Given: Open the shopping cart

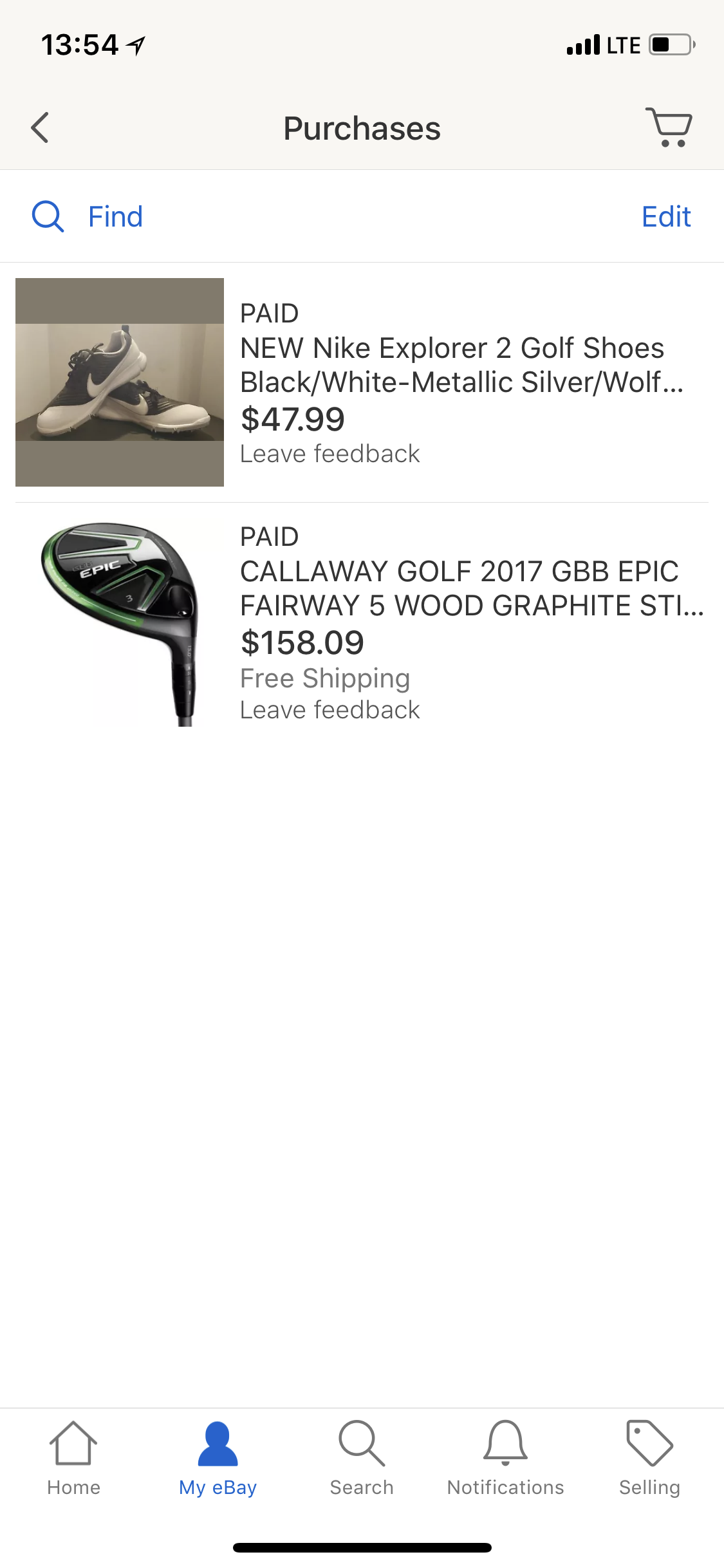Looking at the screenshot, I should point(669,127).
